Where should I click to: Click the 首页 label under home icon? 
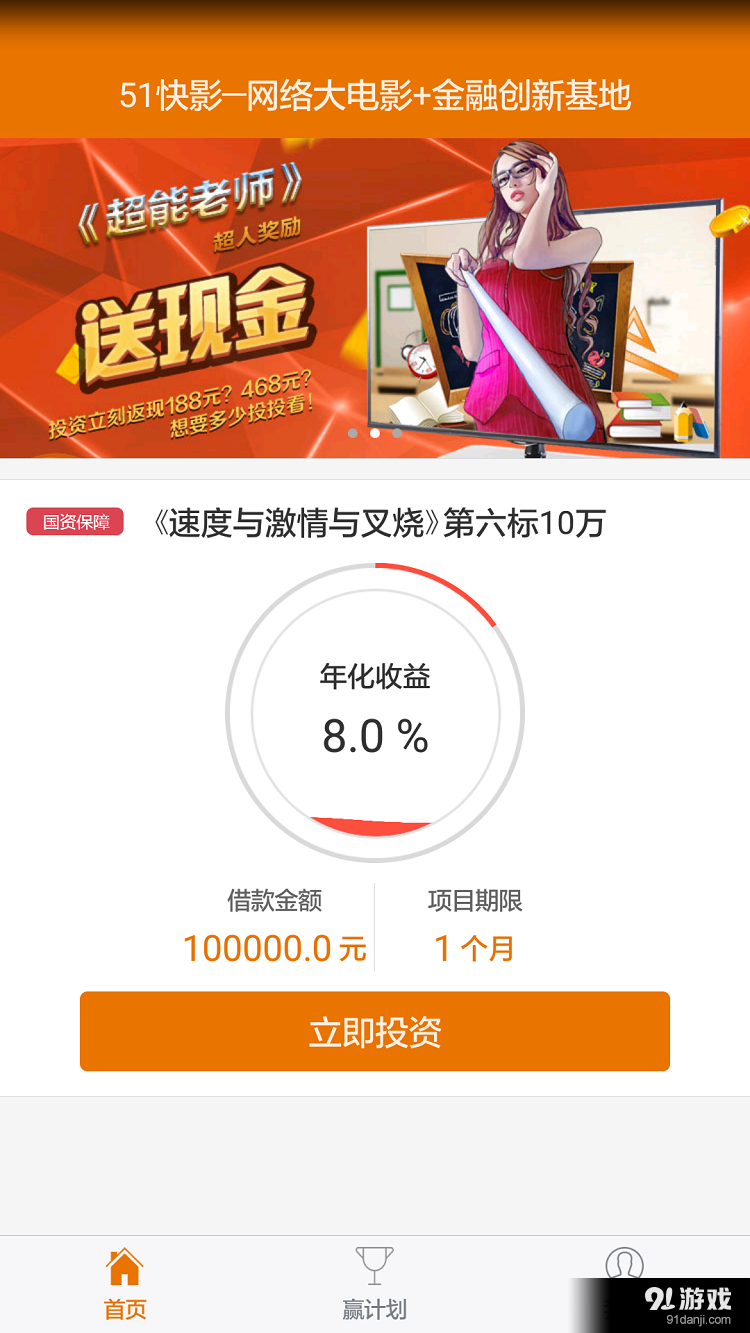pyautogui.click(x=124, y=1306)
